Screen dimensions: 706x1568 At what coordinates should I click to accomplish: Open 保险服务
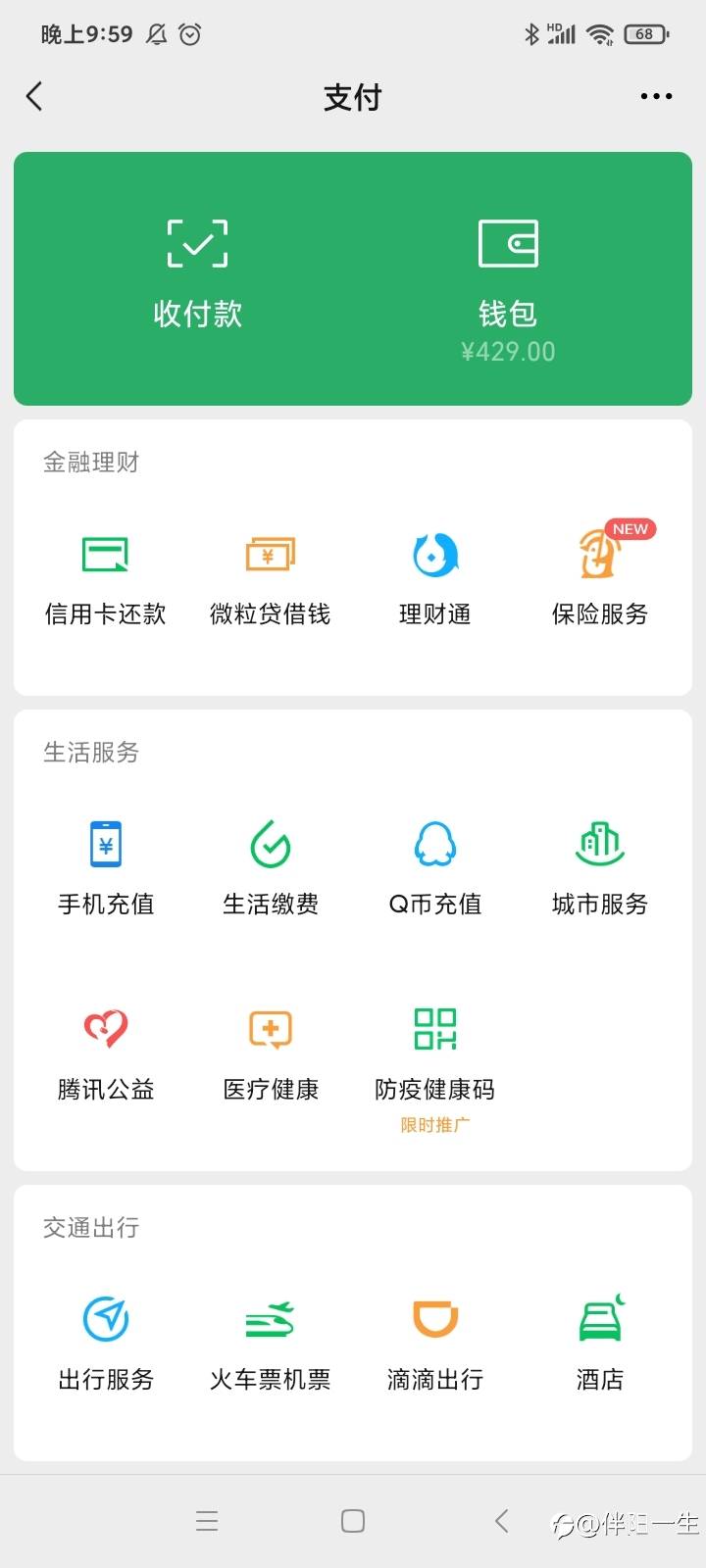click(600, 578)
